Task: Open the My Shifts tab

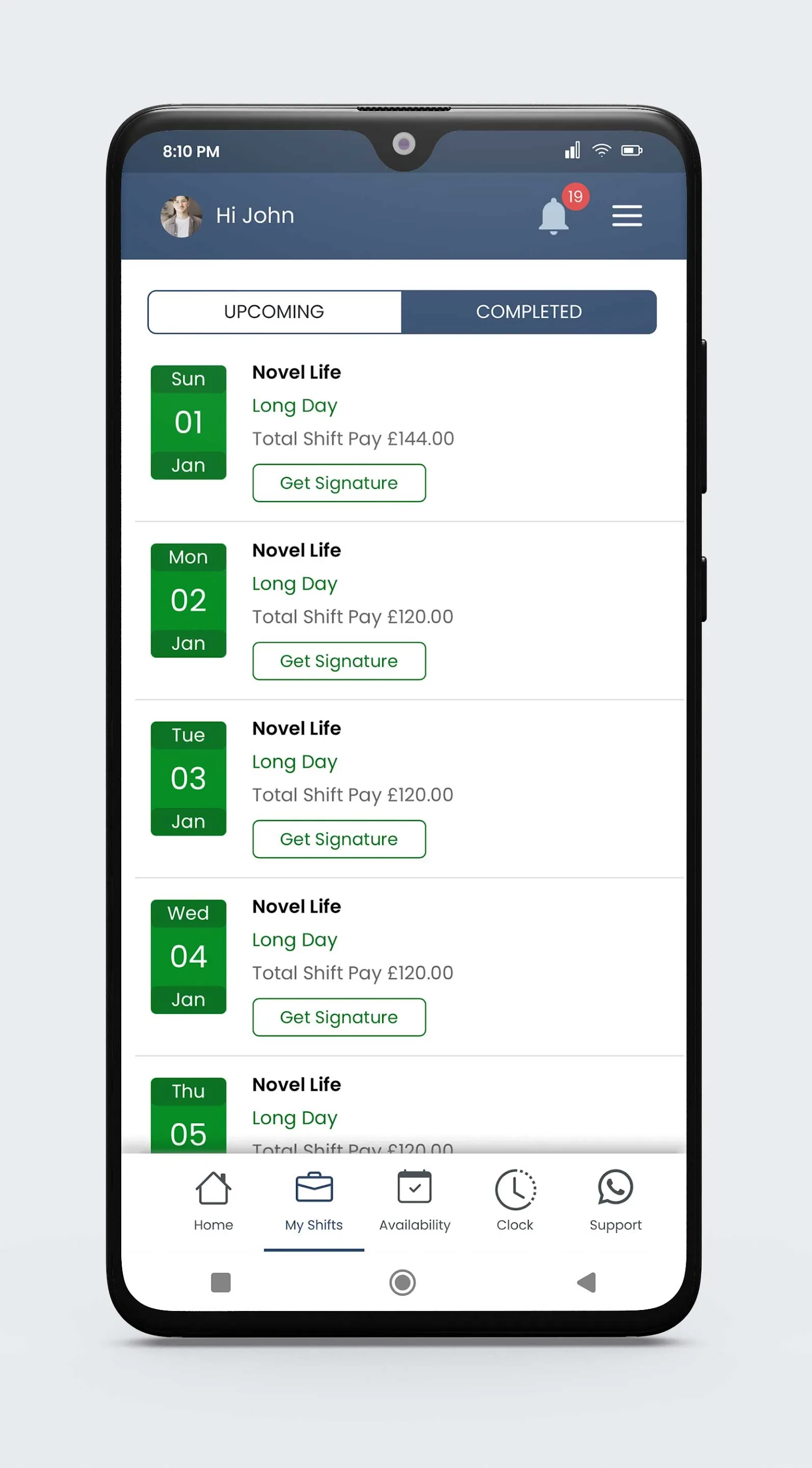Action: [314, 1200]
